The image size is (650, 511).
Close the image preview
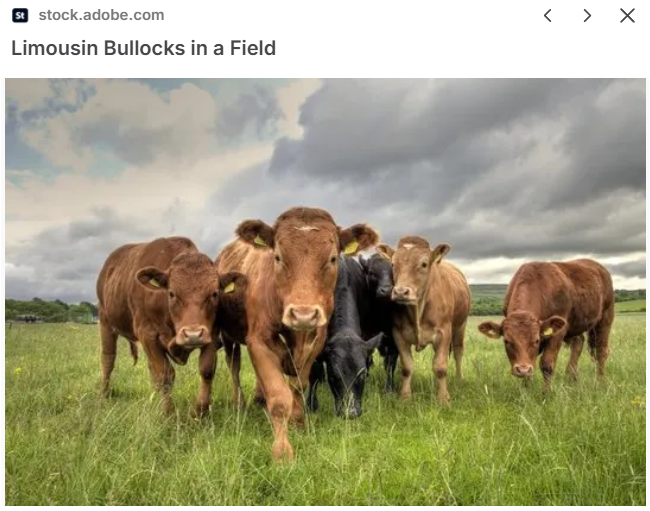(627, 16)
